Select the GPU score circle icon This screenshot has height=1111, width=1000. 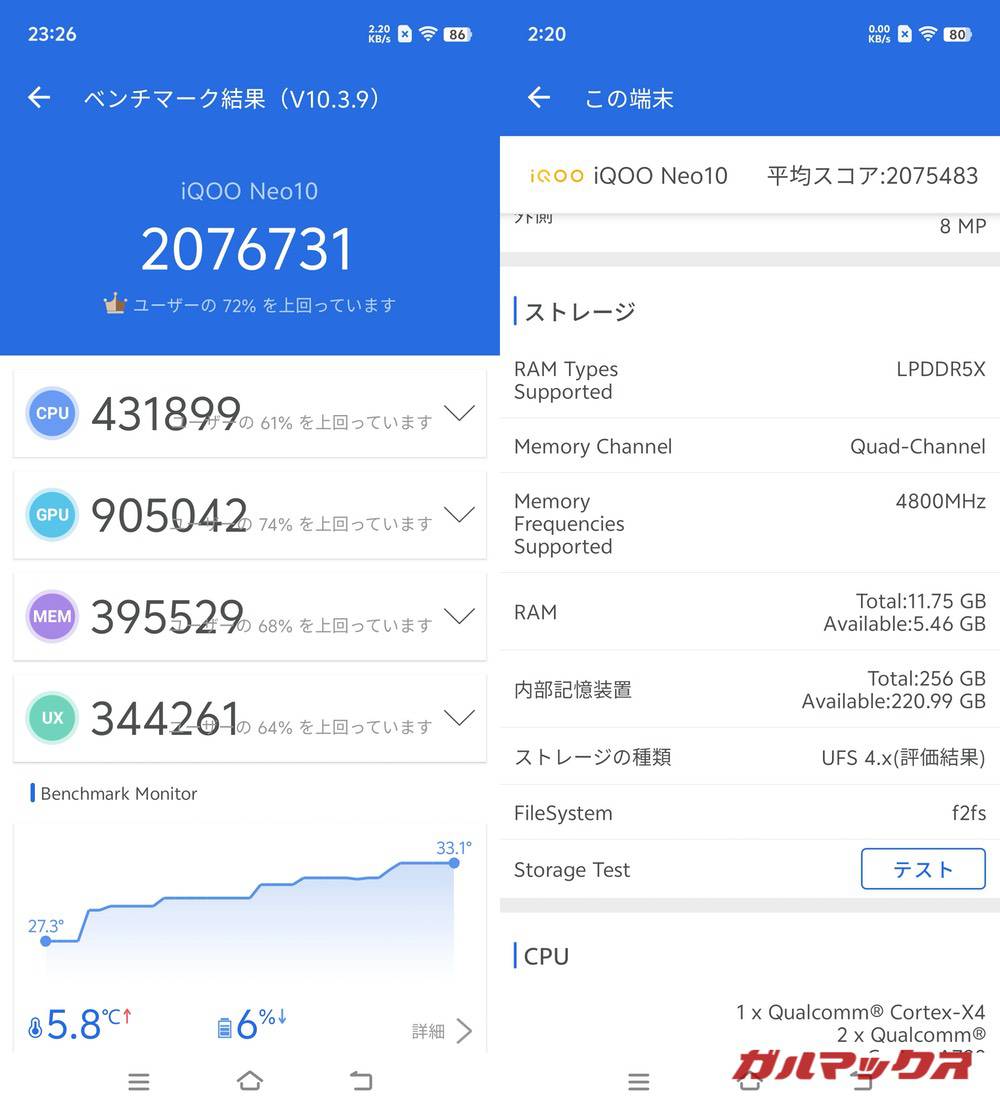pos(51,515)
